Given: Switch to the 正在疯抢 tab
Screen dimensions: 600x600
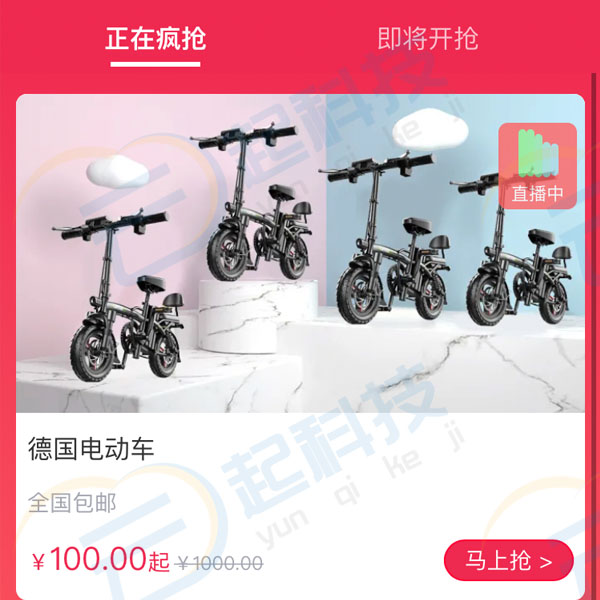Looking at the screenshot, I should coord(155,39).
